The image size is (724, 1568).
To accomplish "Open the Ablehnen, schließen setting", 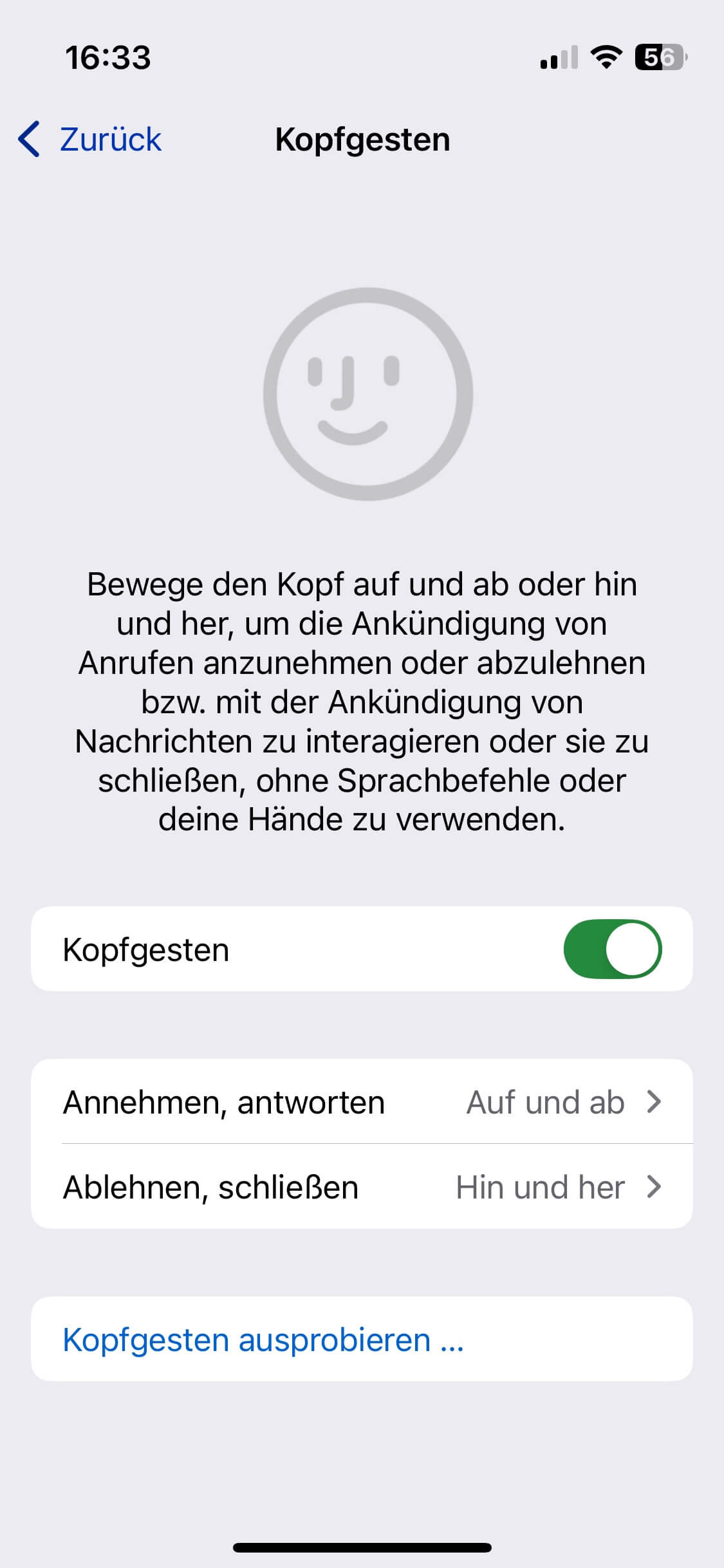I will [362, 1187].
